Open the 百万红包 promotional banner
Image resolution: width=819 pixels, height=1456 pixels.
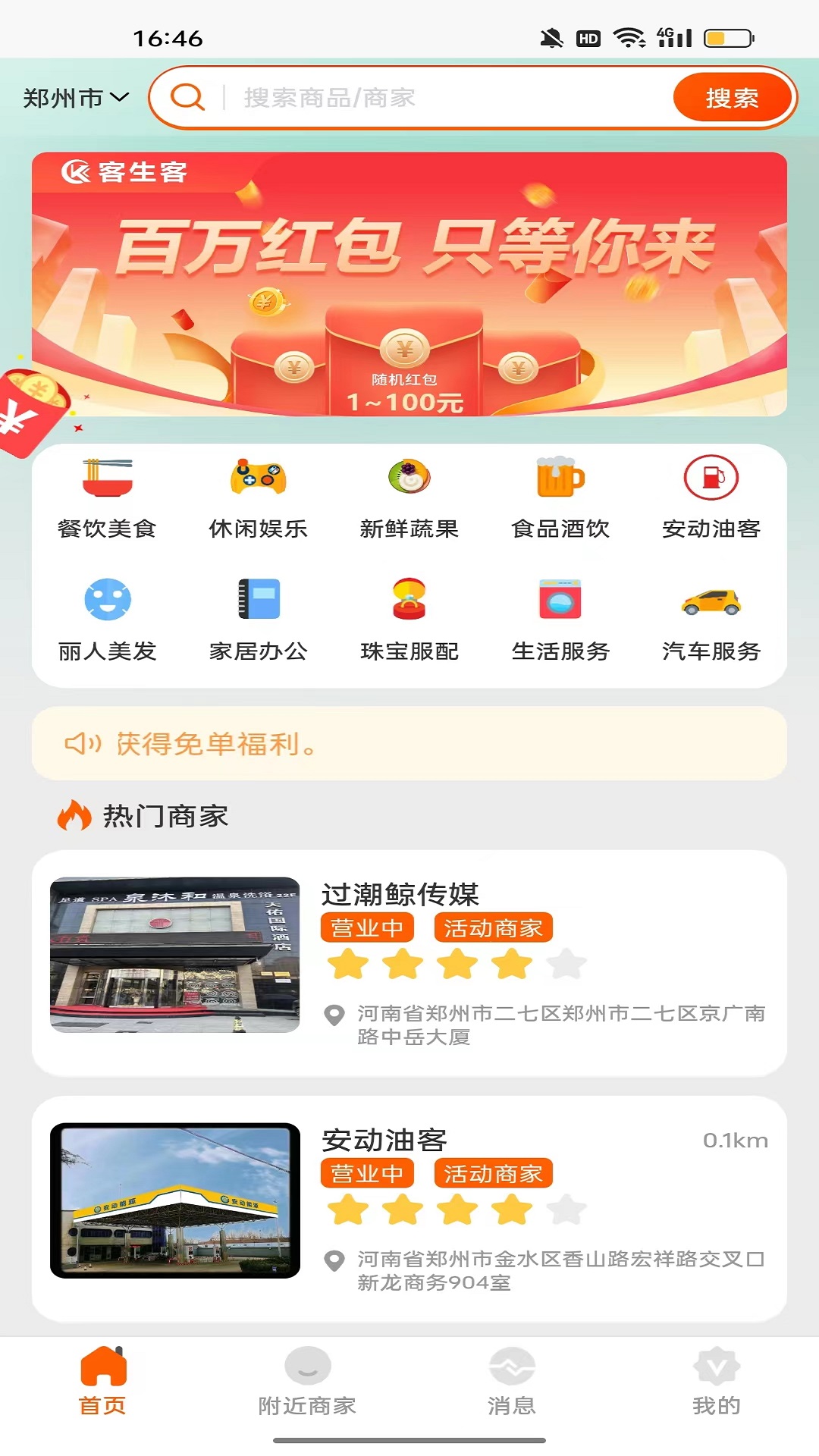409,284
